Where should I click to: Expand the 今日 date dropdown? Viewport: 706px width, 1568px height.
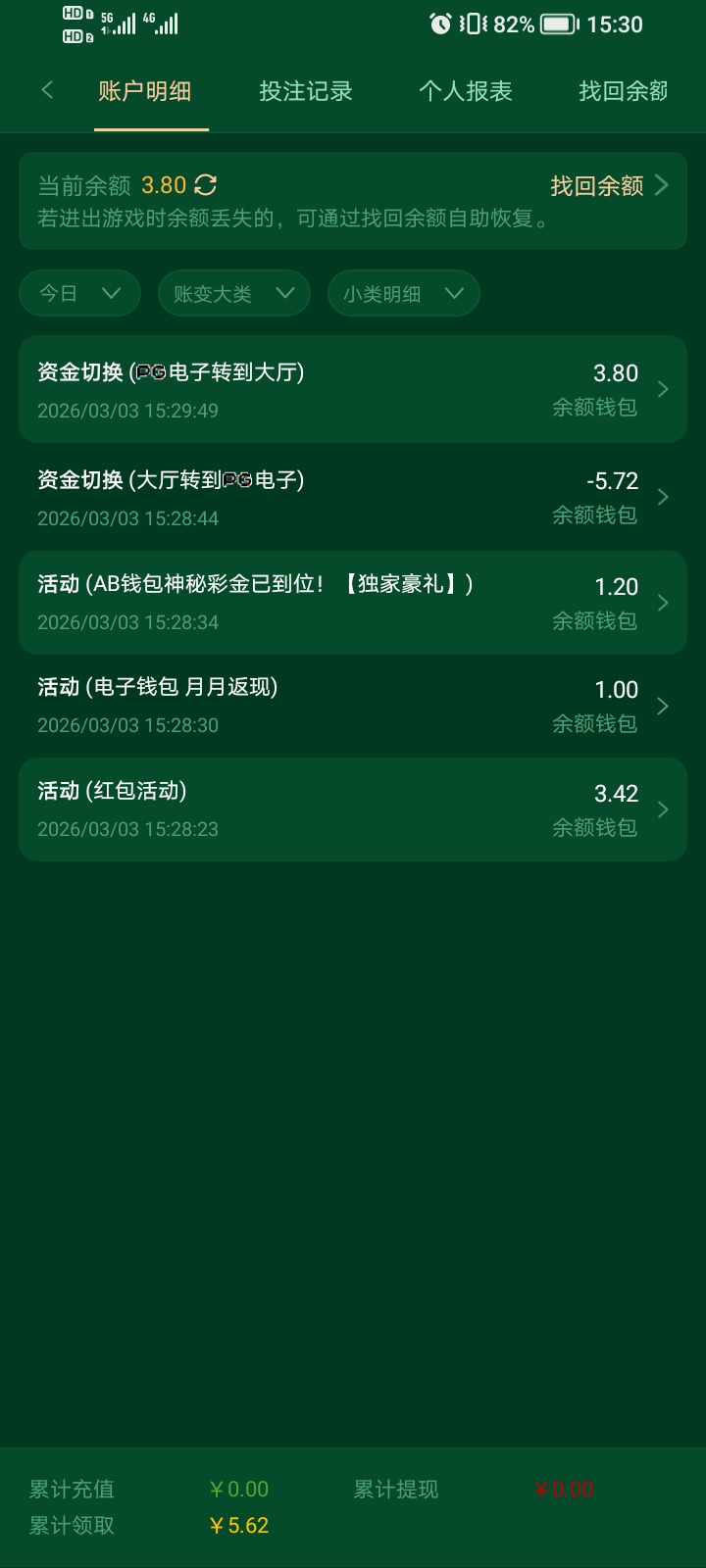79,293
